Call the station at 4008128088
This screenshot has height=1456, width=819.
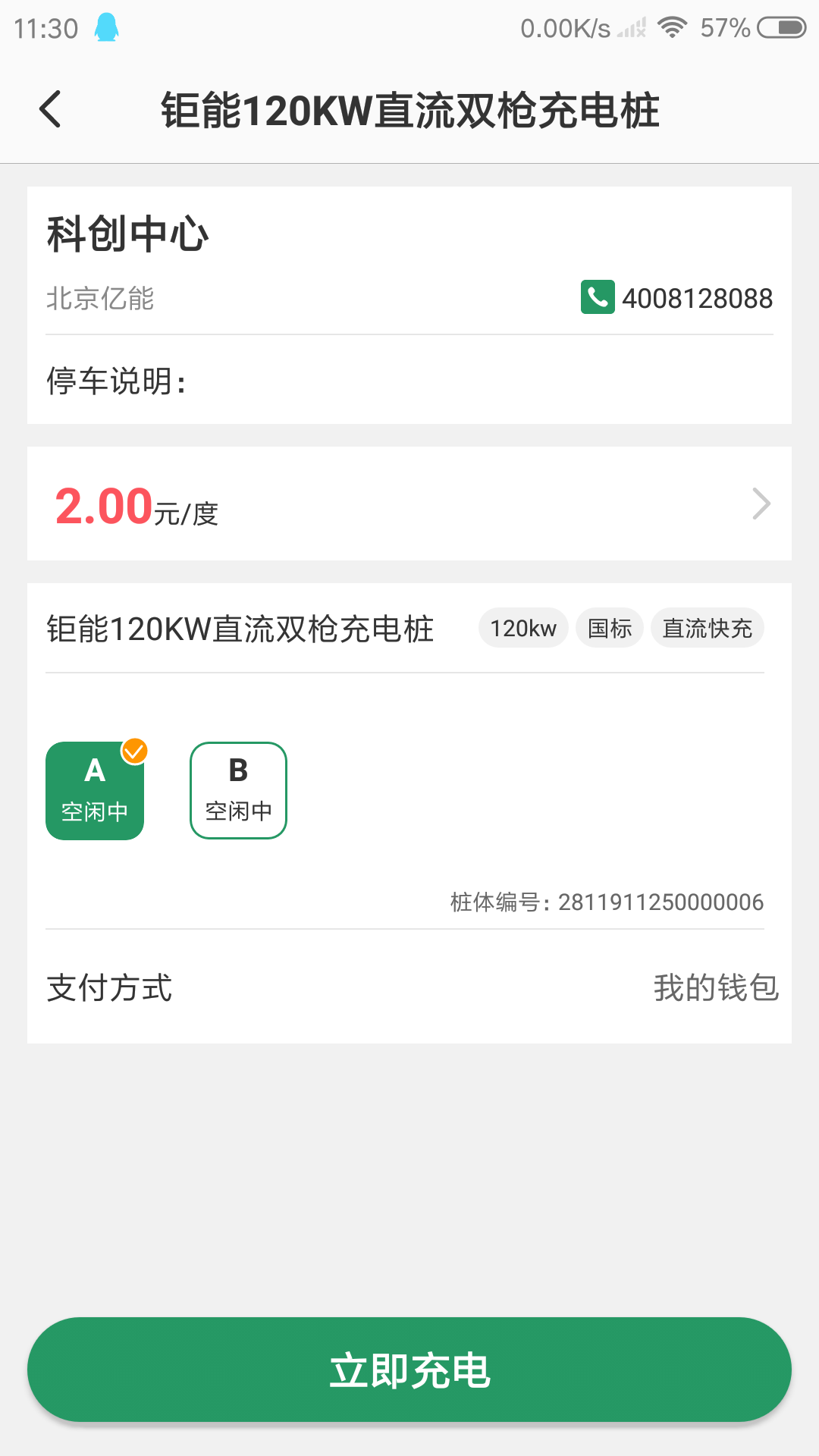676,298
